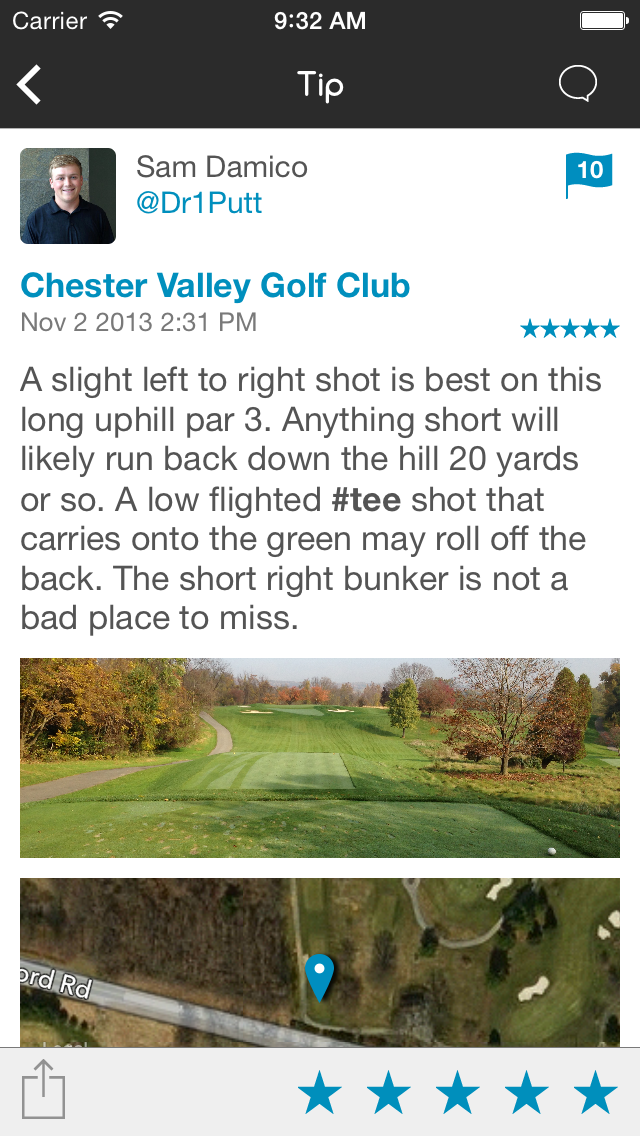View the golf course photo
640x1136 pixels.
tap(320, 758)
